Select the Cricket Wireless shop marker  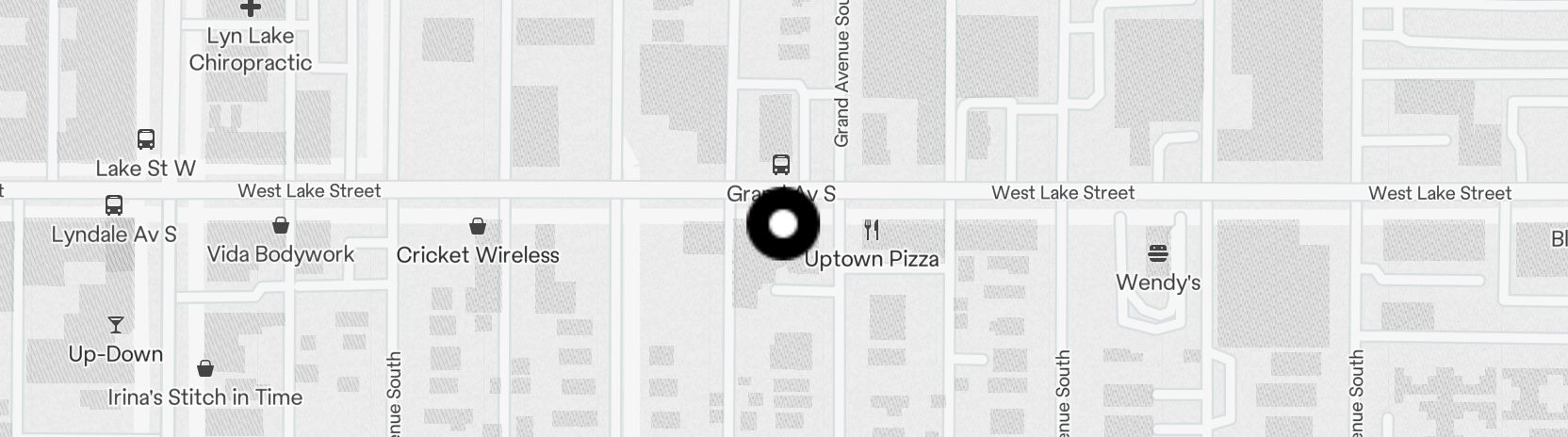pos(478,227)
